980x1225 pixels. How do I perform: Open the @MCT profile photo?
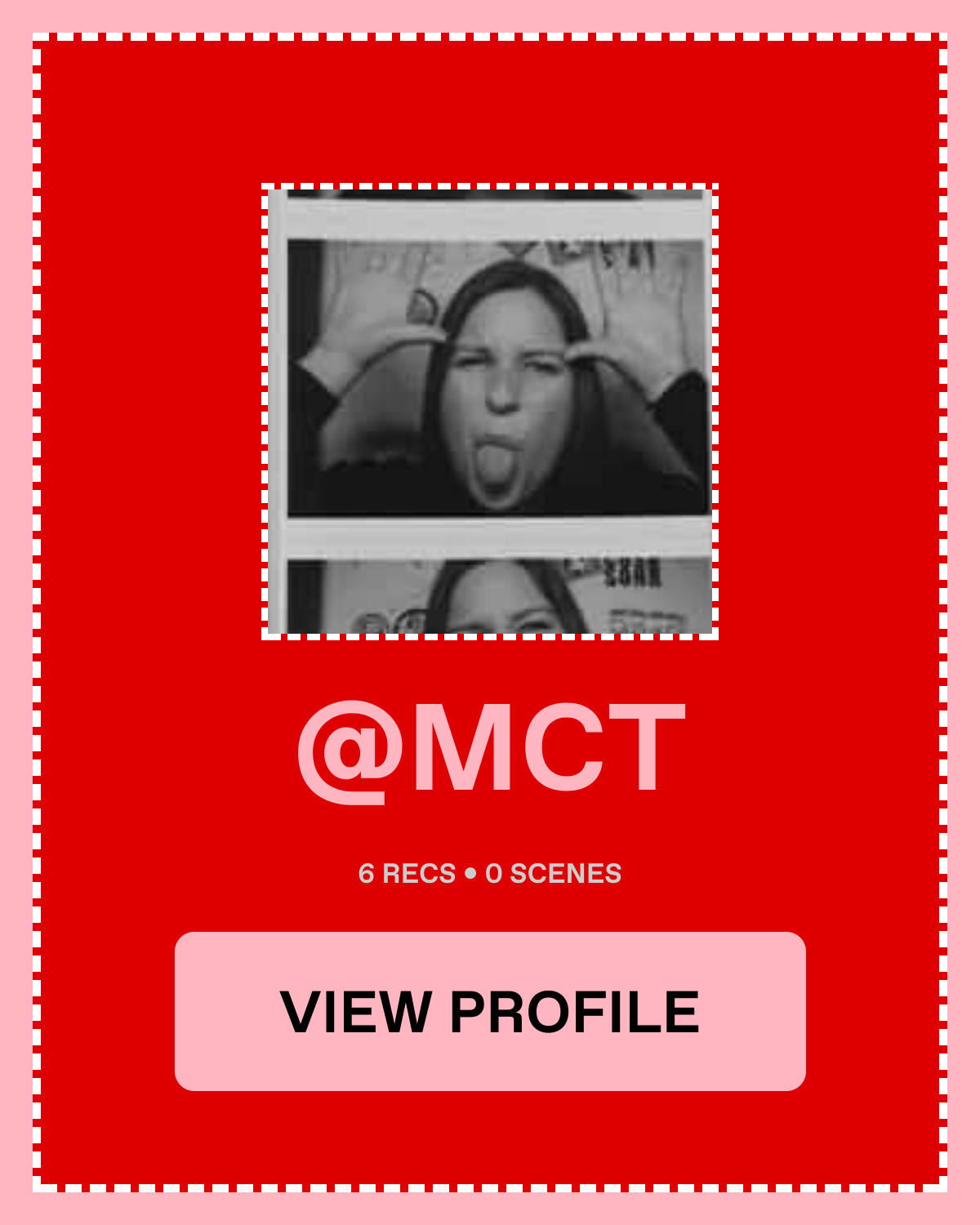tap(490, 412)
